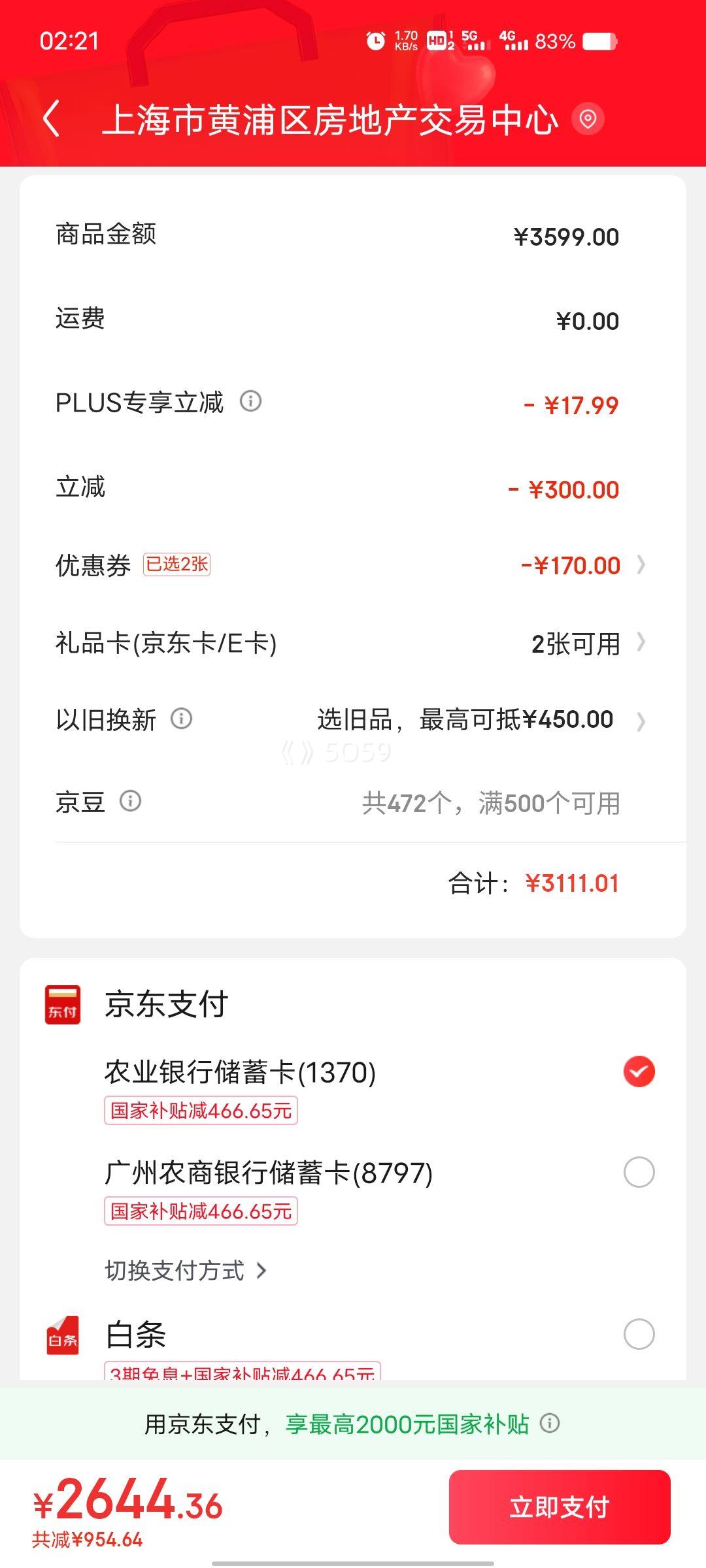Show info about 国家补贴 banner
This screenshot has width=706, height=1568.
[x=550, y=1423]
